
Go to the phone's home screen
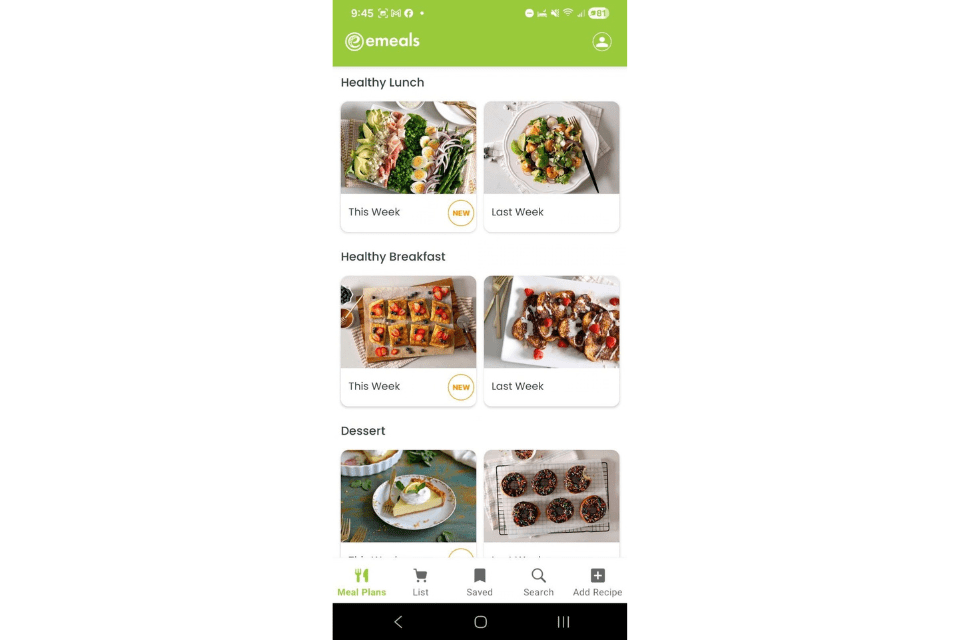[480, 622]
